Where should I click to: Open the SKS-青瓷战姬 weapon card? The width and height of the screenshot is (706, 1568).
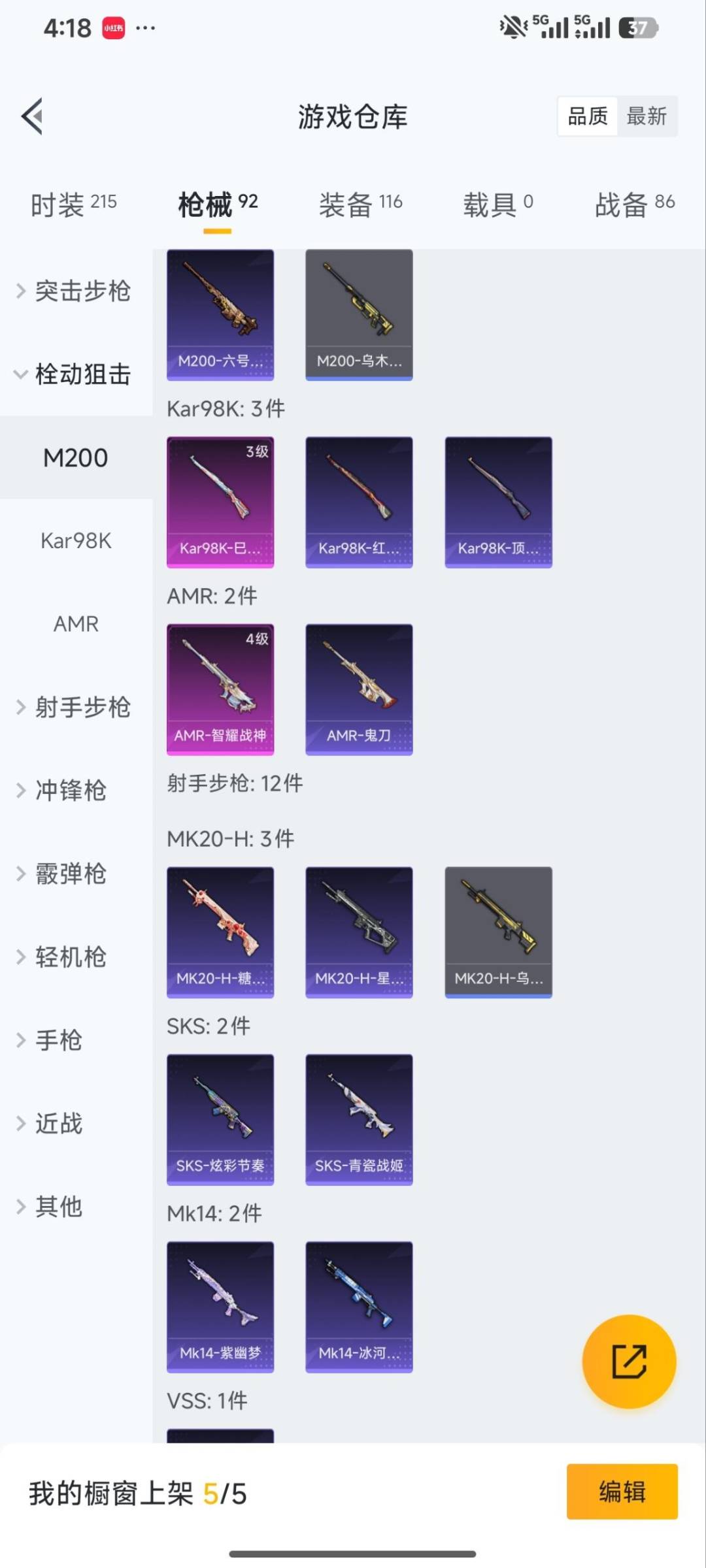click(x=358, y=1117)
